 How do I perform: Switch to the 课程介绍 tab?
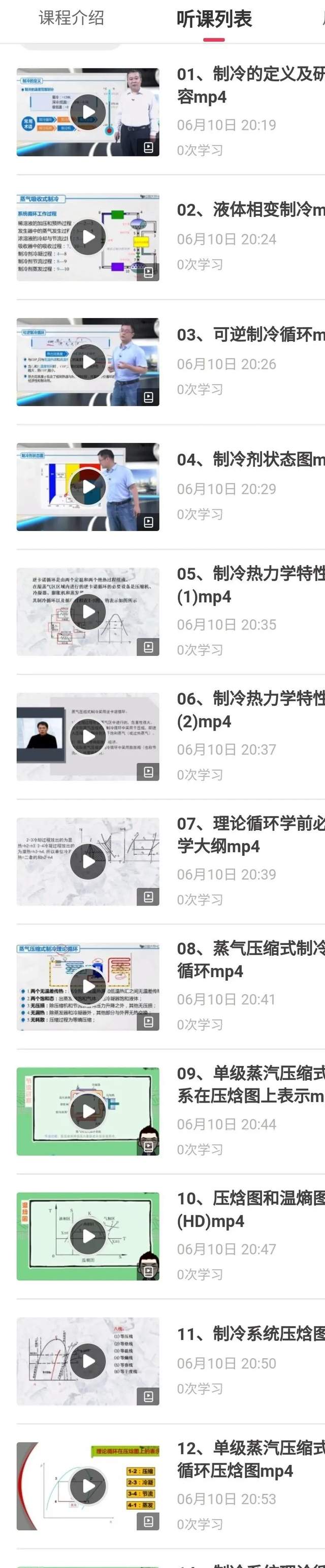point(71,18)
